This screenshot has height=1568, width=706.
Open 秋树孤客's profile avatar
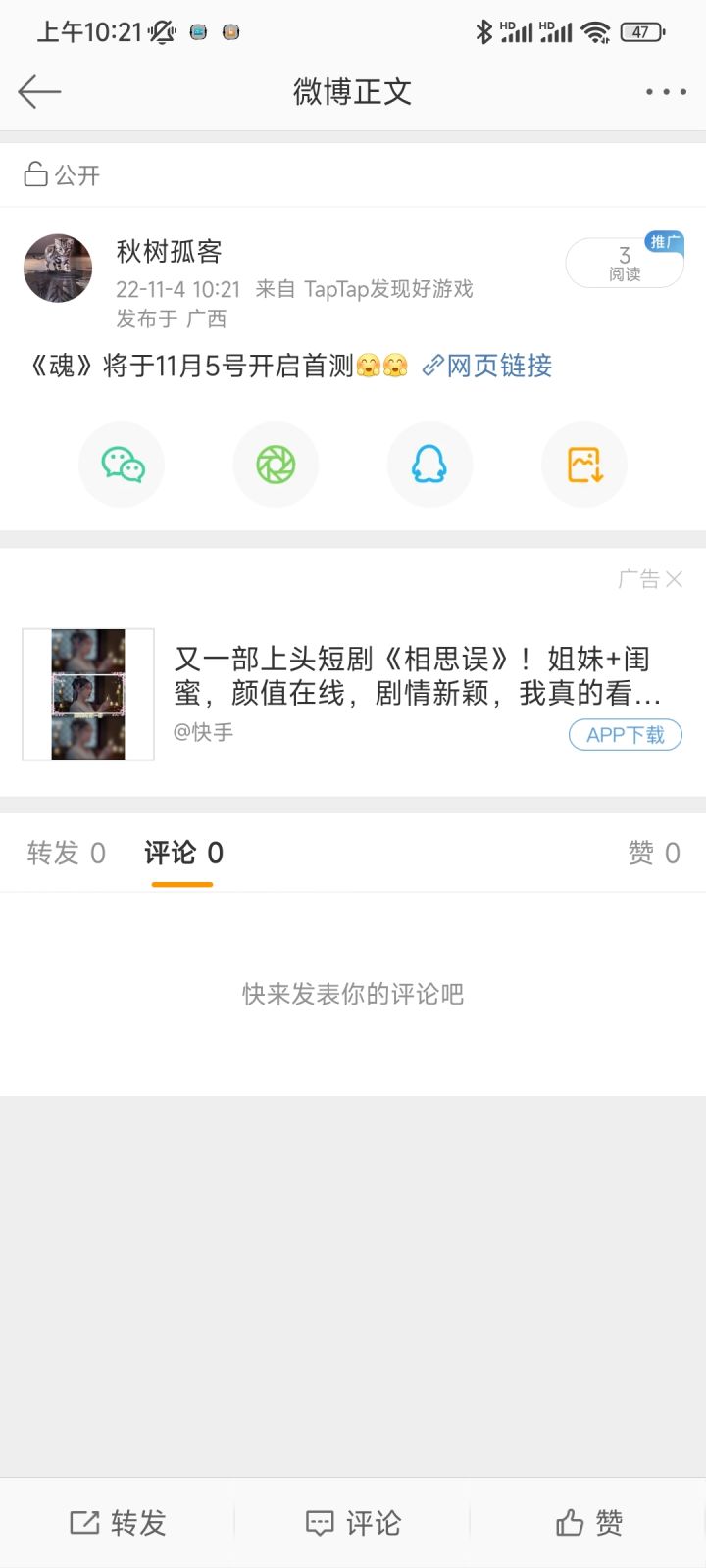click(x=58, y=268)
